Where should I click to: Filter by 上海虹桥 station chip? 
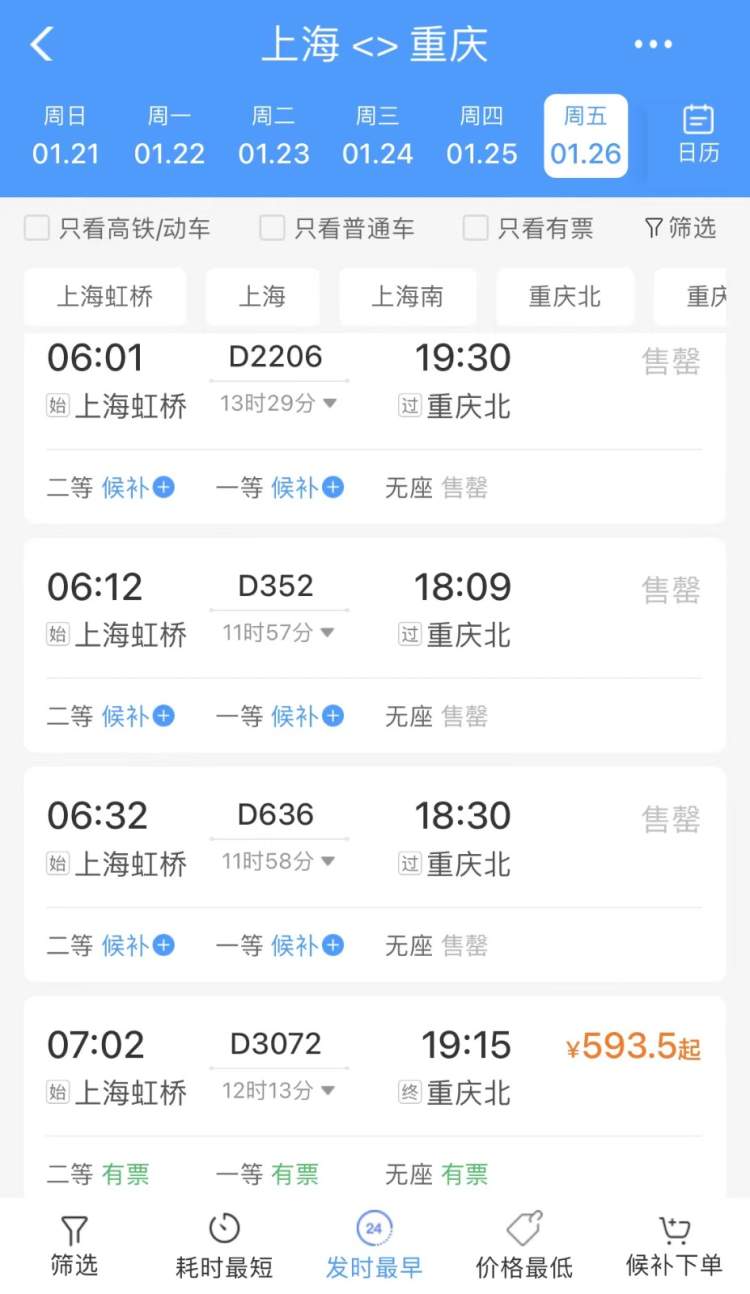pyautogui.click(x=105, y=297)
